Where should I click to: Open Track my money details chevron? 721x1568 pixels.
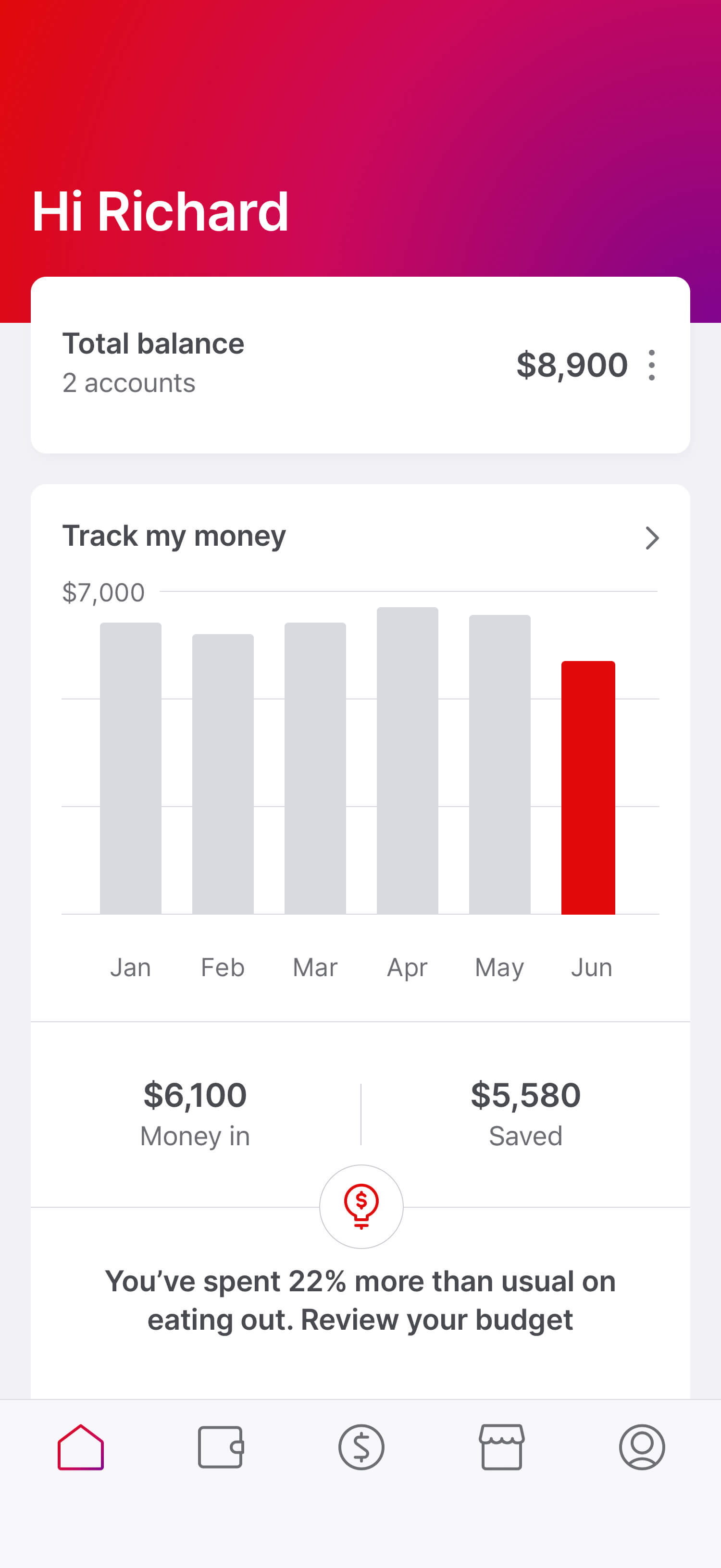(x=652, y=538)
